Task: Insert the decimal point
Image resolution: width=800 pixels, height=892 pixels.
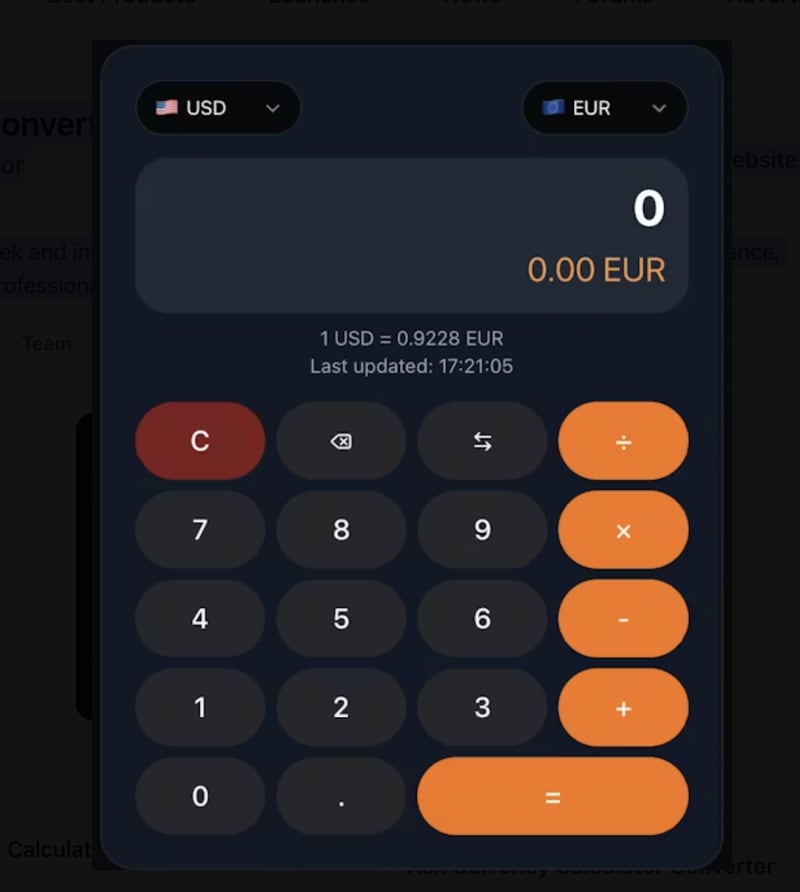Action: pos(341,797)
